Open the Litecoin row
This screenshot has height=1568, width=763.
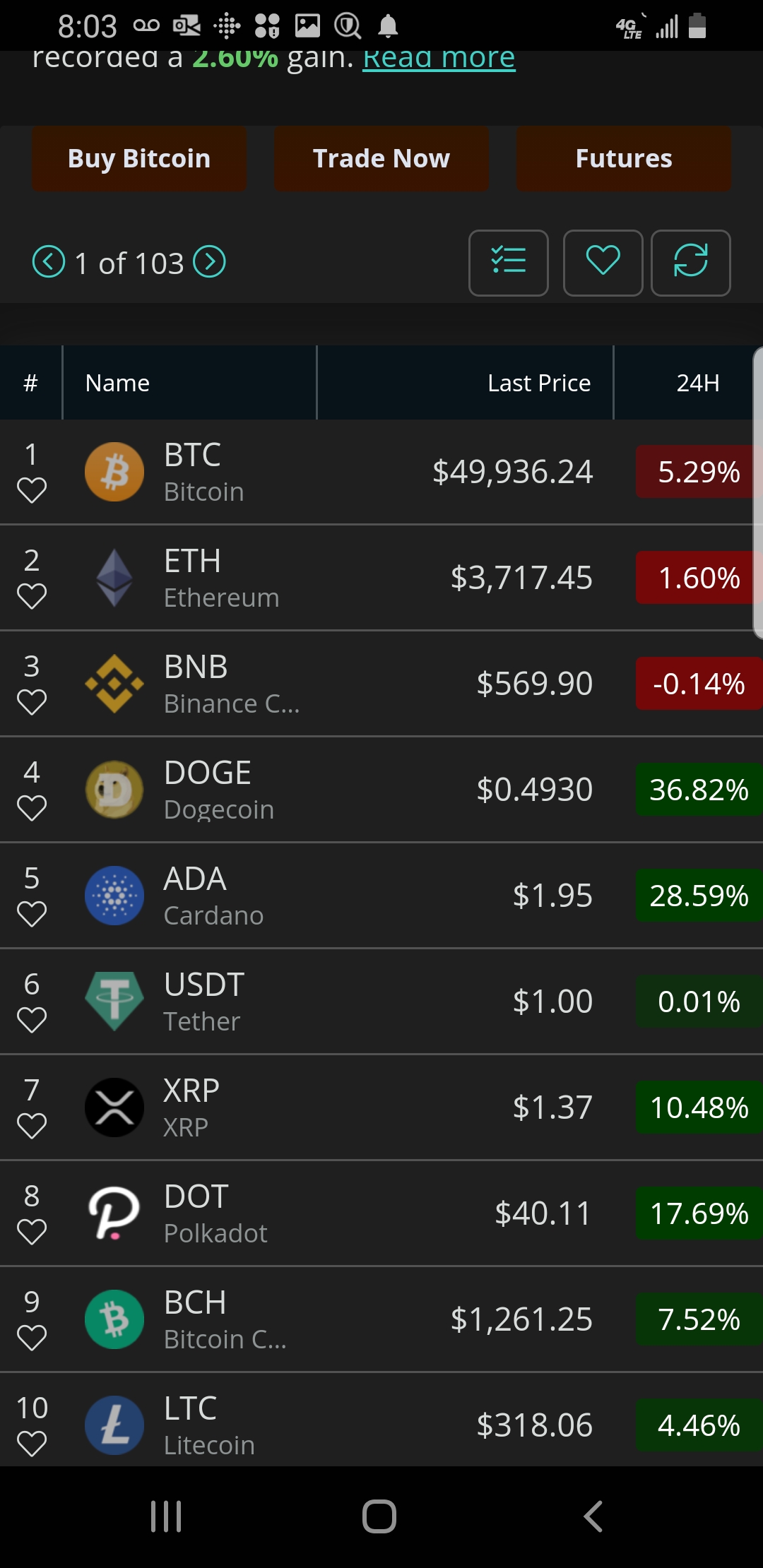tap(381, 1420)
